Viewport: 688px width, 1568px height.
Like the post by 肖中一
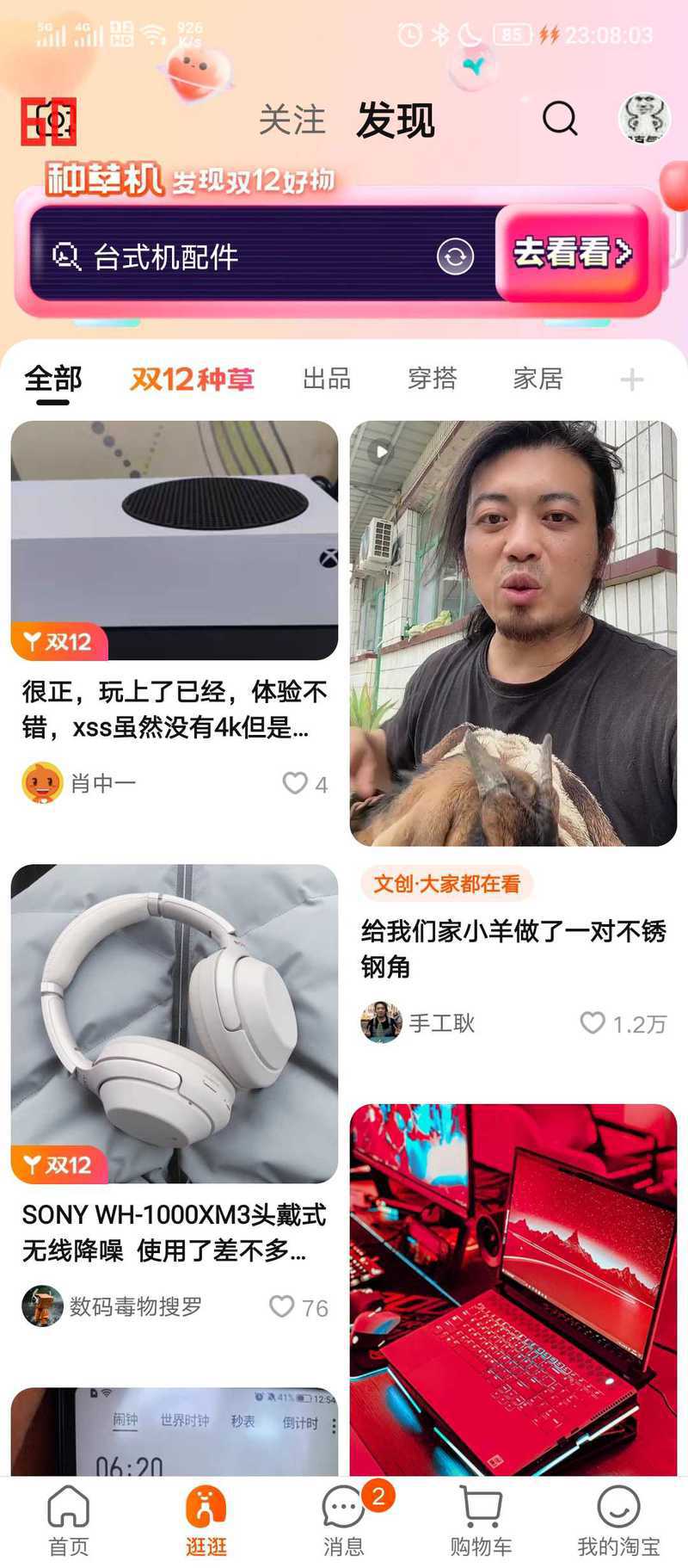pyautogui.click(x=296, y=783)
